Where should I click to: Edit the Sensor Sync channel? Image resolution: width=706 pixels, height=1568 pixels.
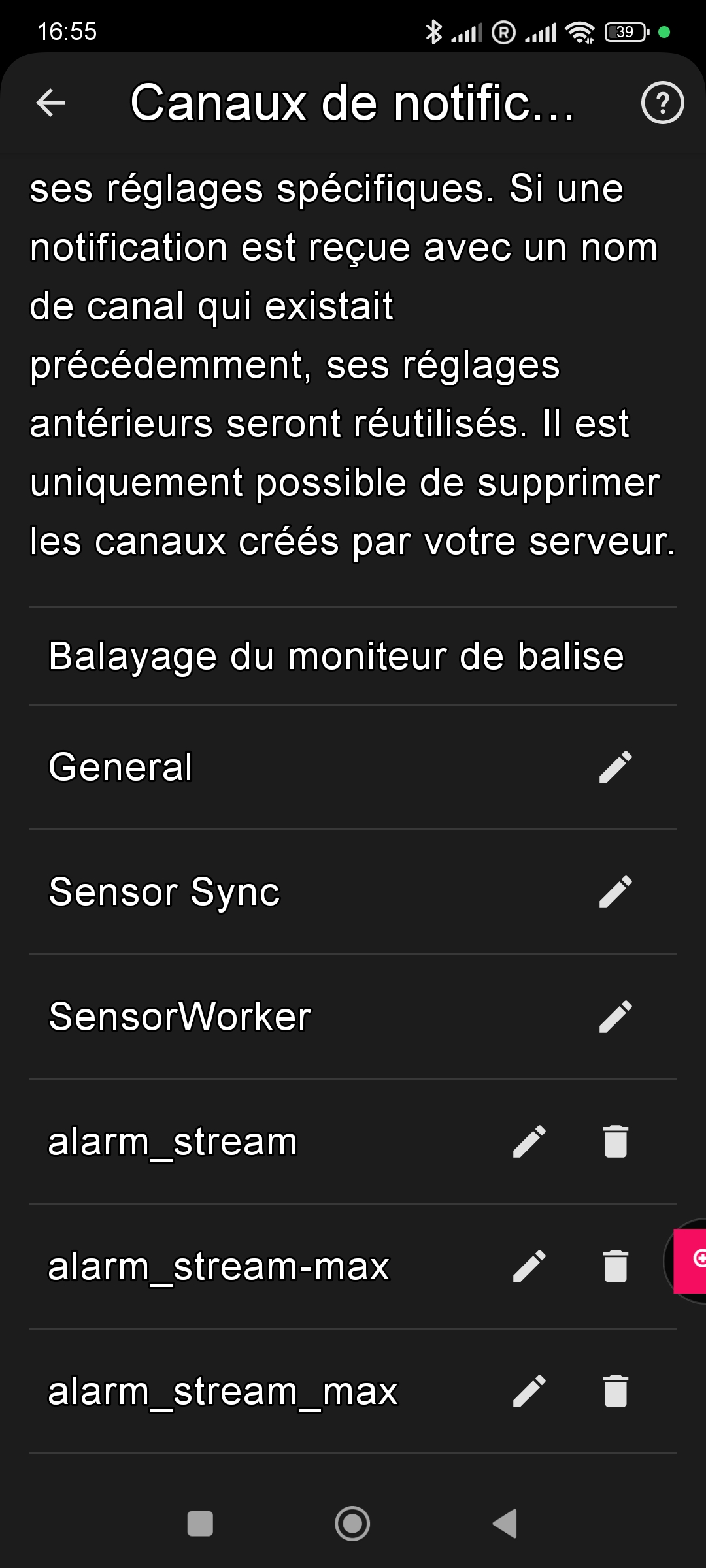[615, 891]
